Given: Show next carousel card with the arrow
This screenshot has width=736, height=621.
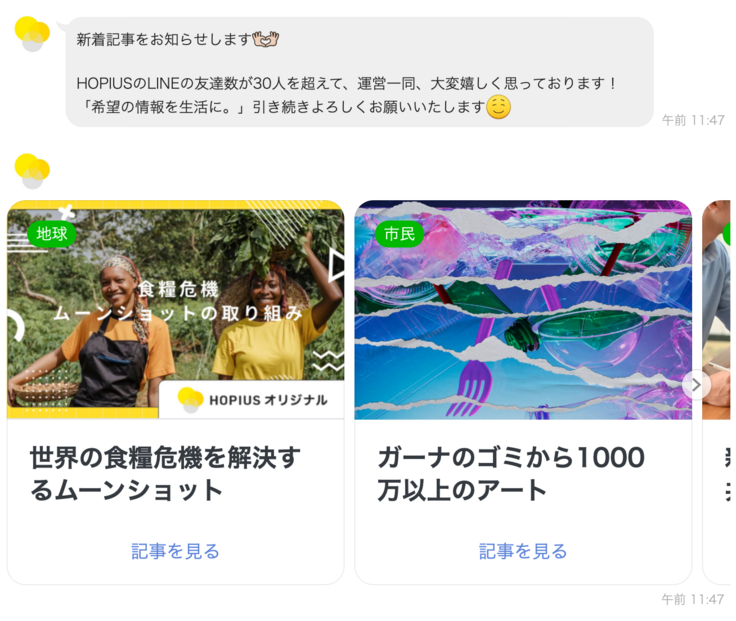Looking at the screenshot, I should [x=696, y=385].
